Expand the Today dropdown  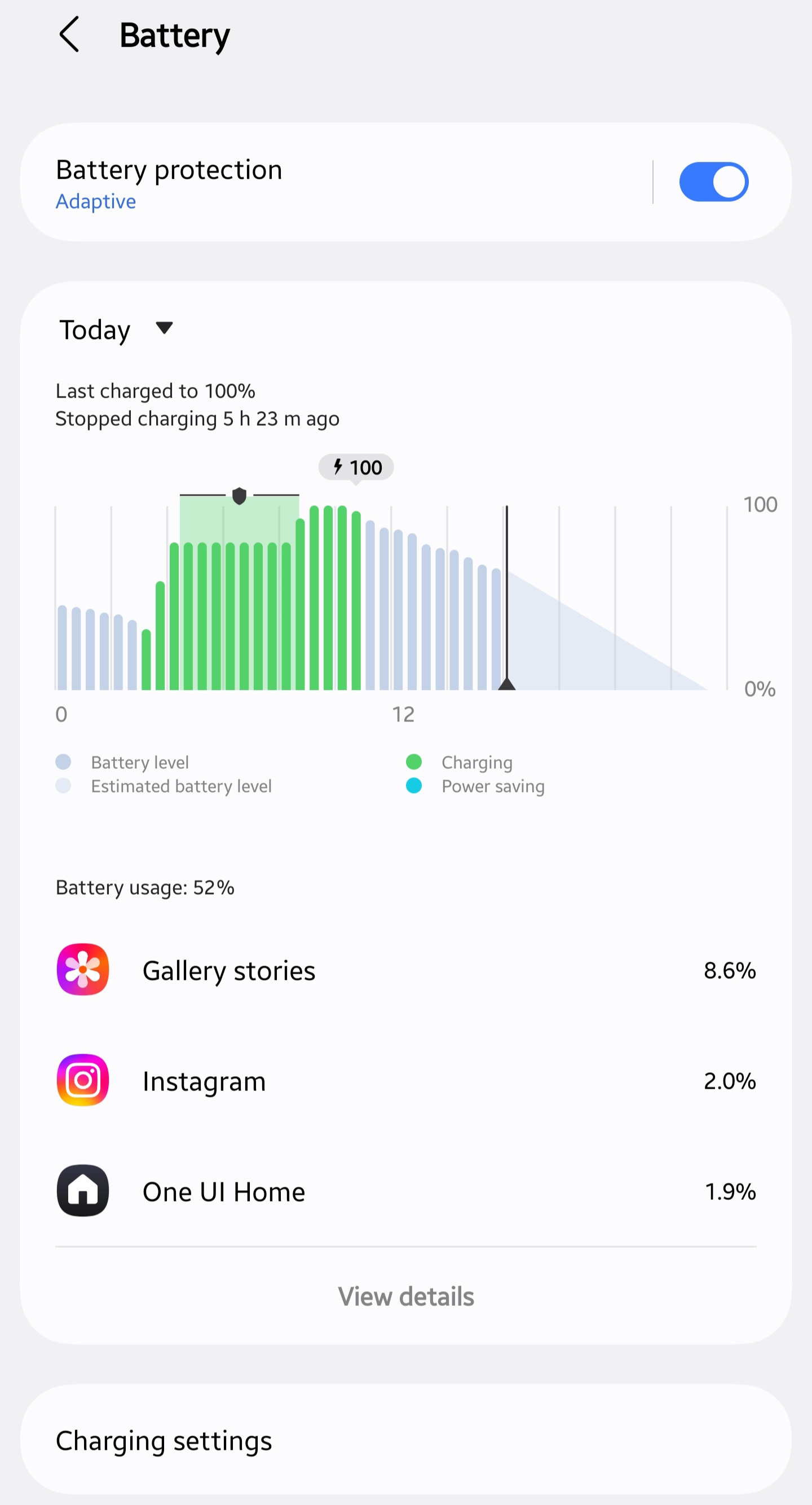tap(117, 329)
